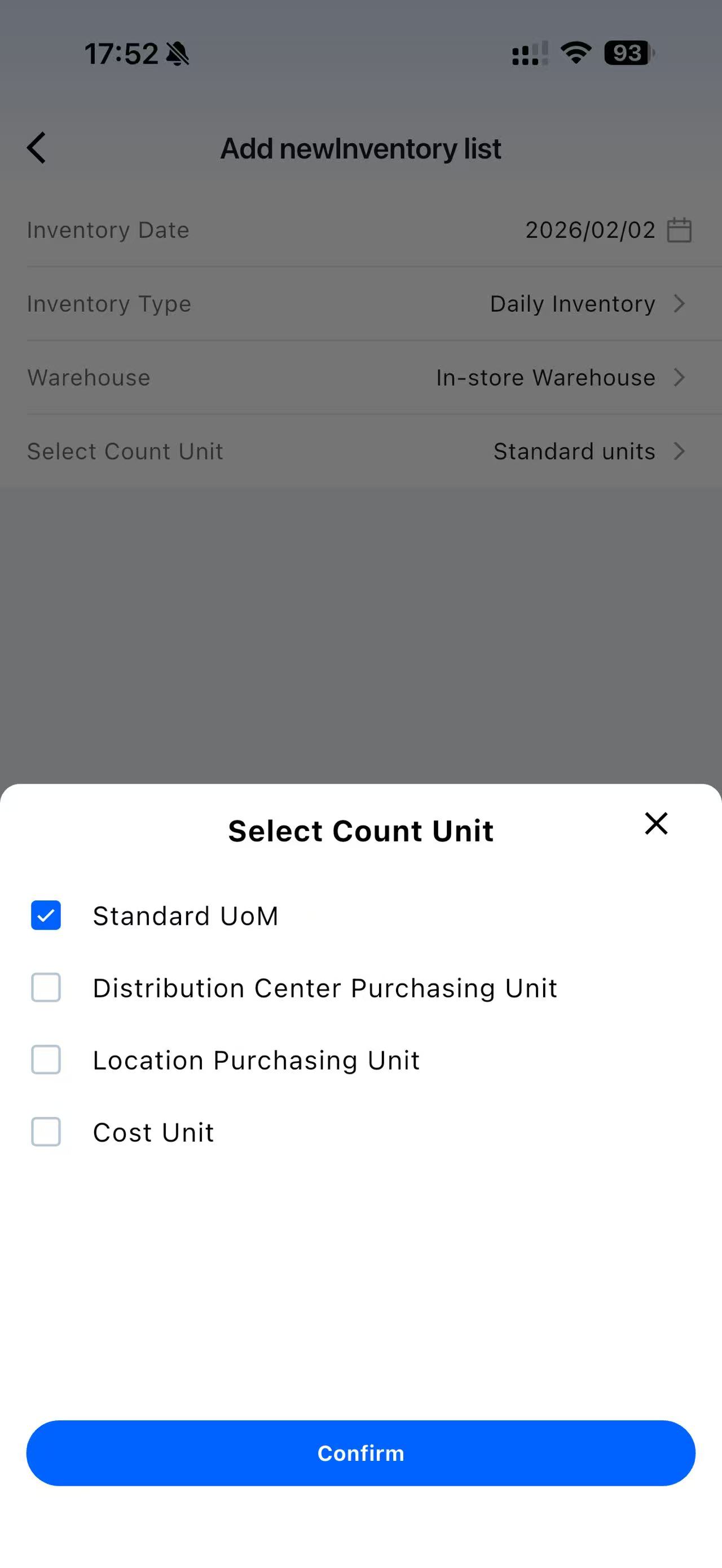Uncheck the Standard UoM checkbox
Viewport: 722px width, 1568px height.
[x=46, y=915]
